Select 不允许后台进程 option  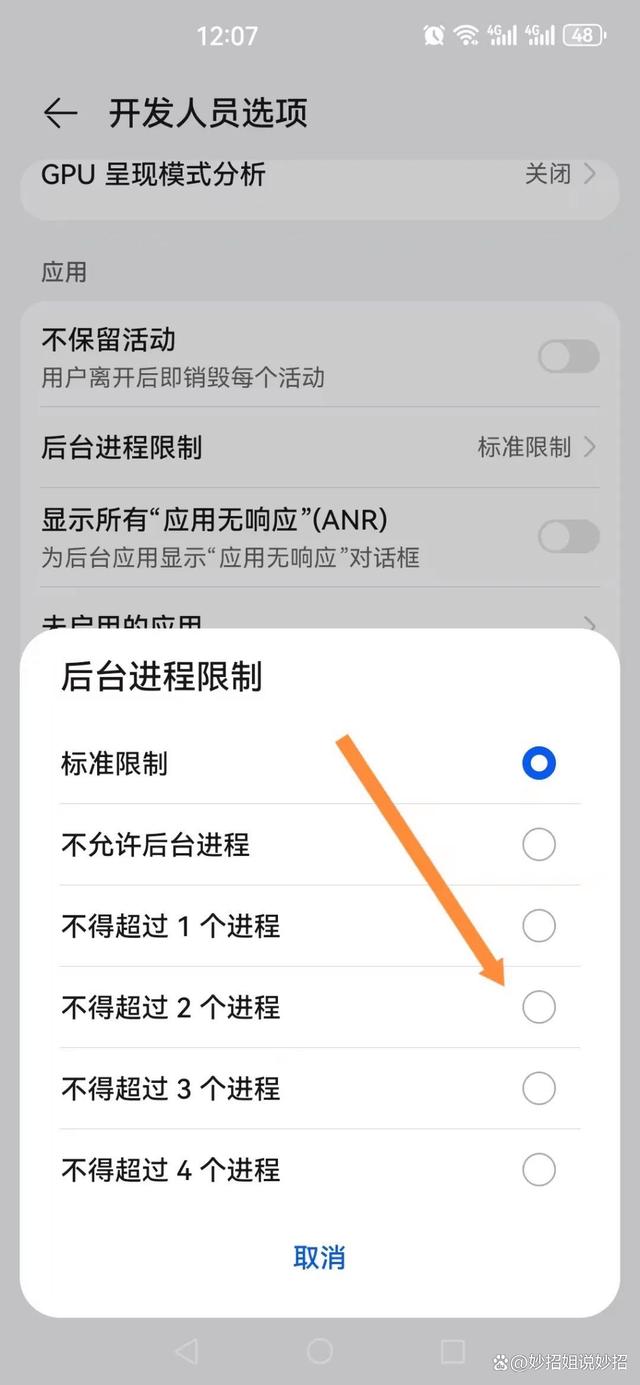pos(538,845)
